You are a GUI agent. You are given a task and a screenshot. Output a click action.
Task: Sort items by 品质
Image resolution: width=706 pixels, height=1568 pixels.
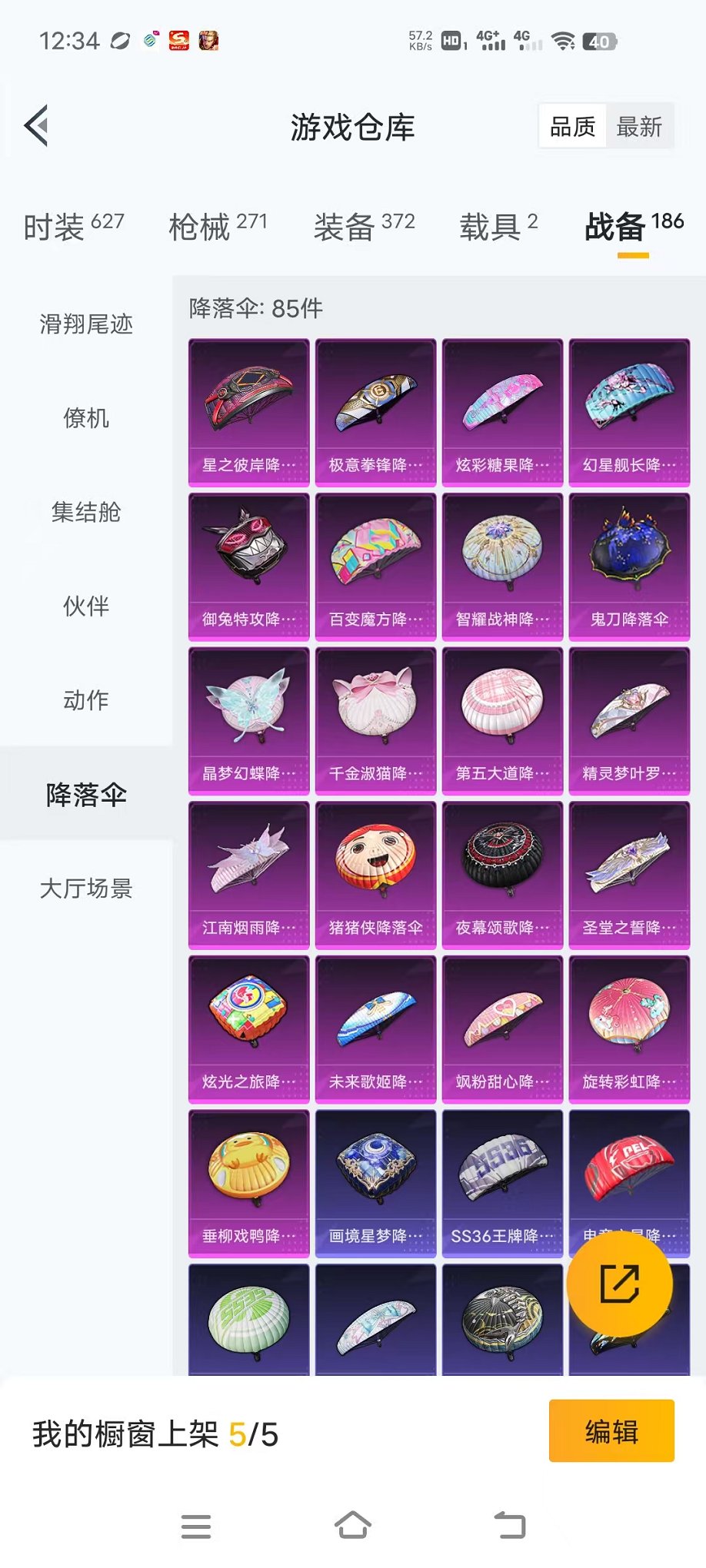[x=571, y=125]
